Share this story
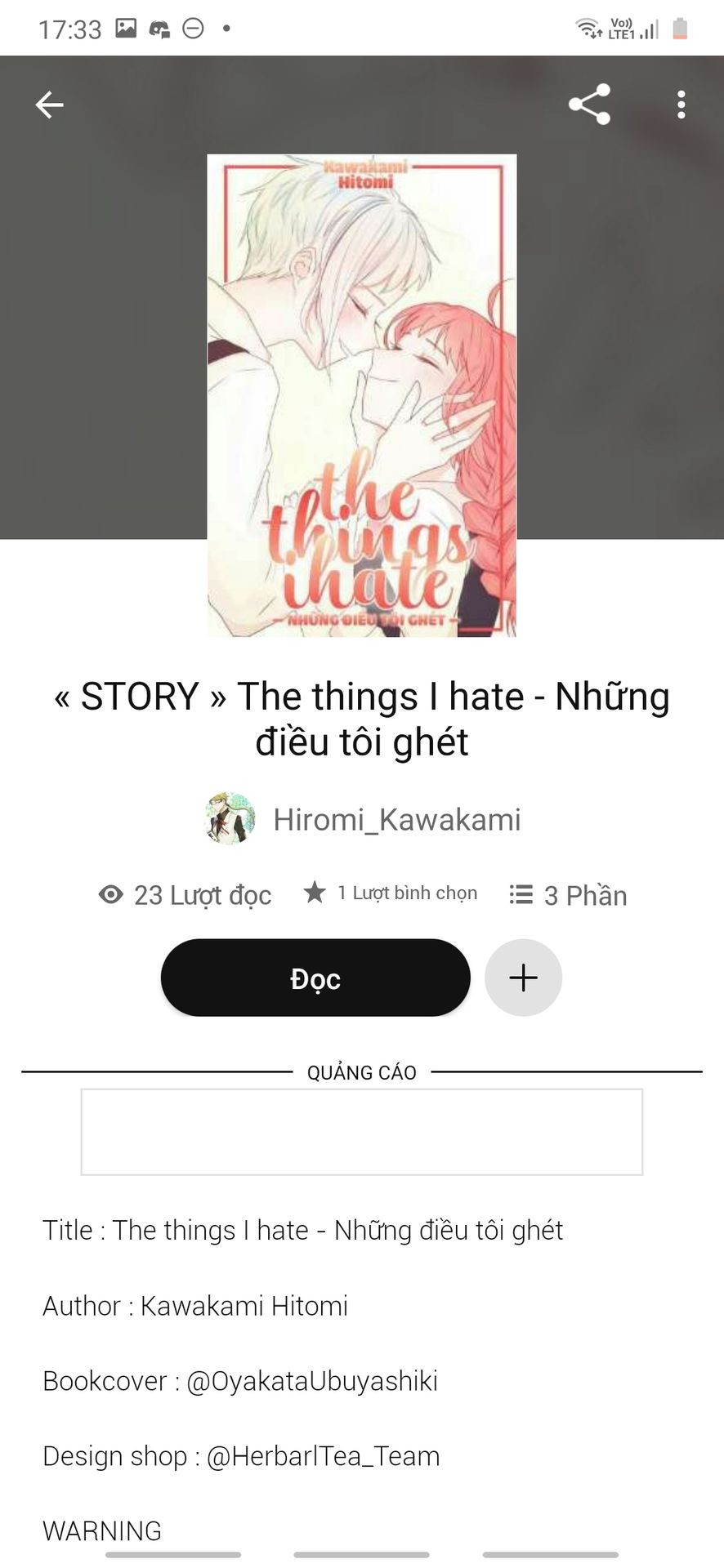Screen dimensions: 724x1568 (x=589, y=105)
